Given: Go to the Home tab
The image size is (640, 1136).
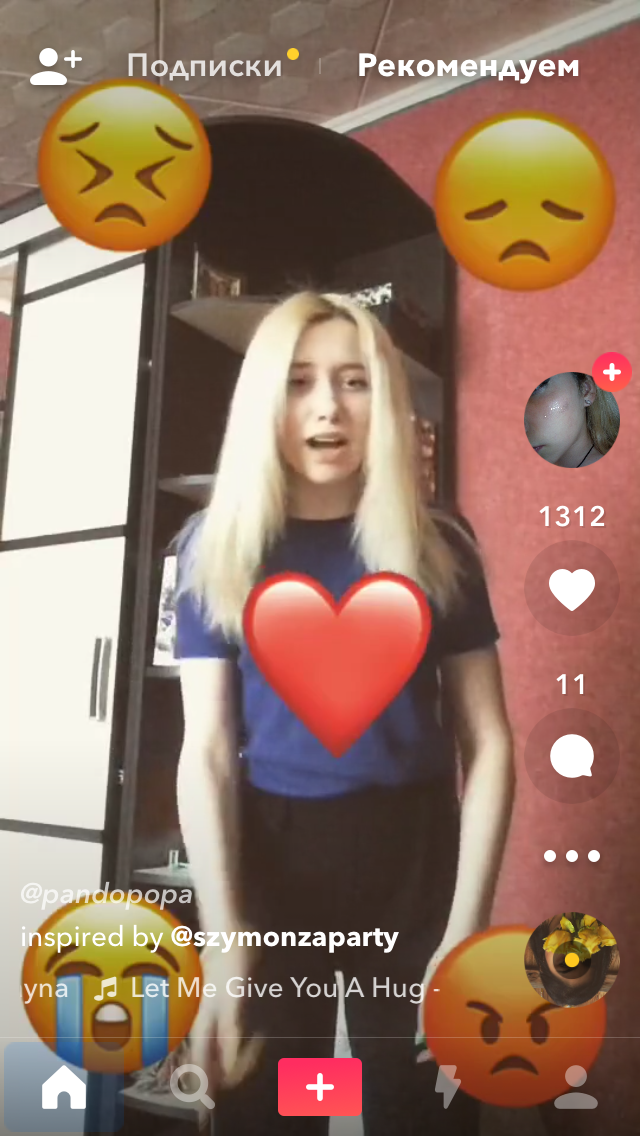Looking at the screenshot, I should (64, 1087).
